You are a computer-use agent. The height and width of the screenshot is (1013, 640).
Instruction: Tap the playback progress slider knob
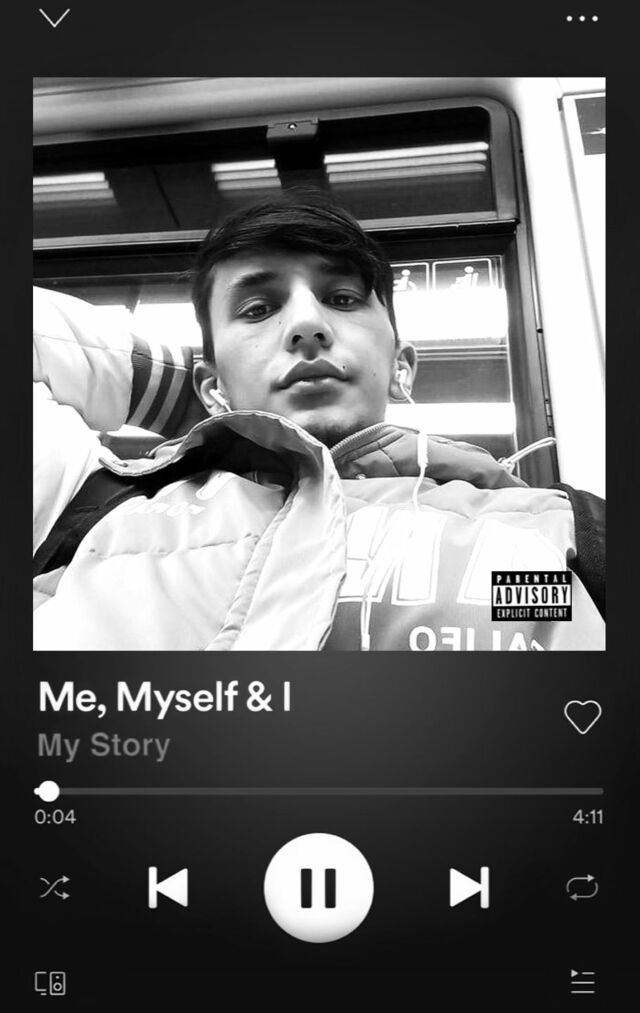point(48,791)
